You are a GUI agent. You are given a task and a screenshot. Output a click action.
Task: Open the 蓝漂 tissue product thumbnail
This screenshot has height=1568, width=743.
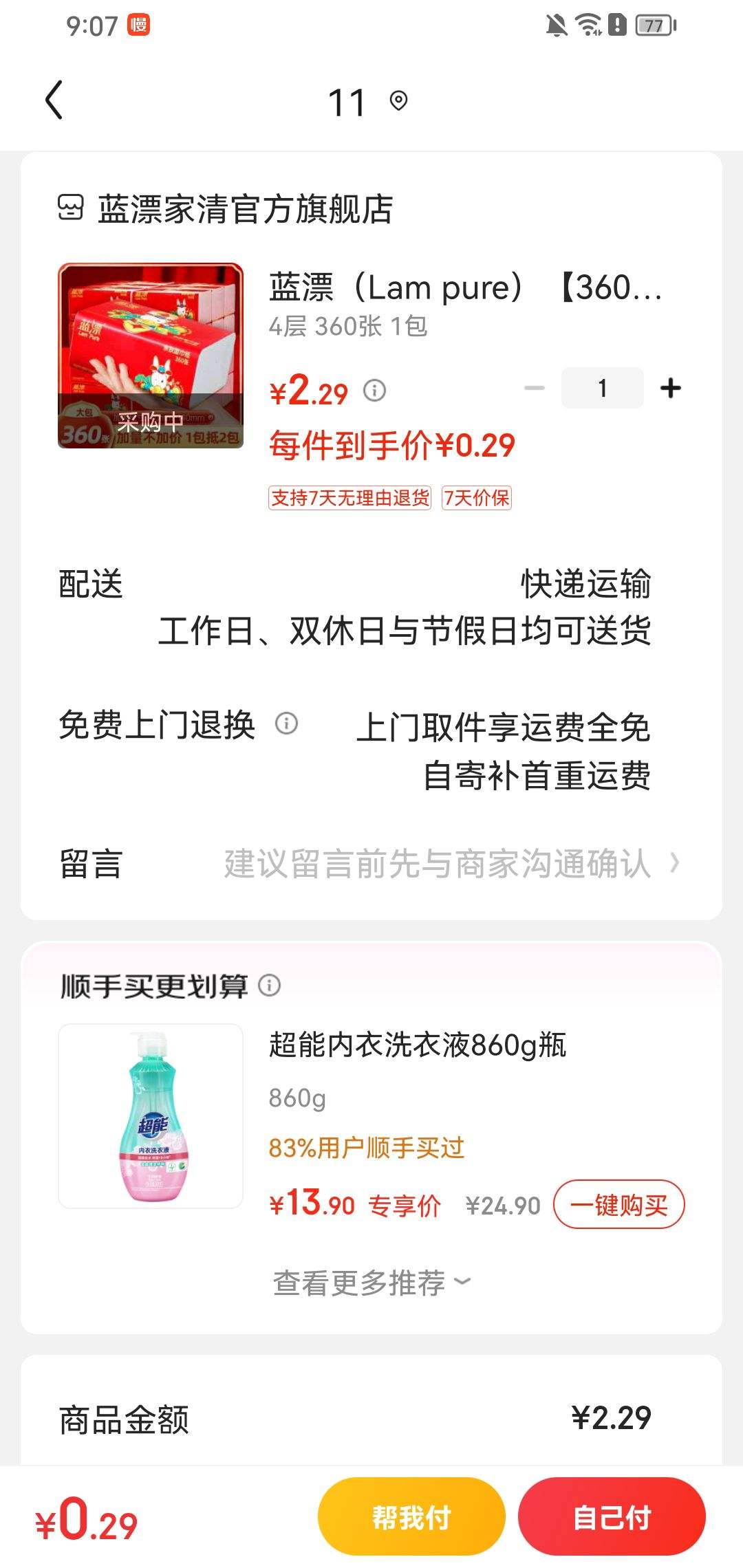(150, 358)
